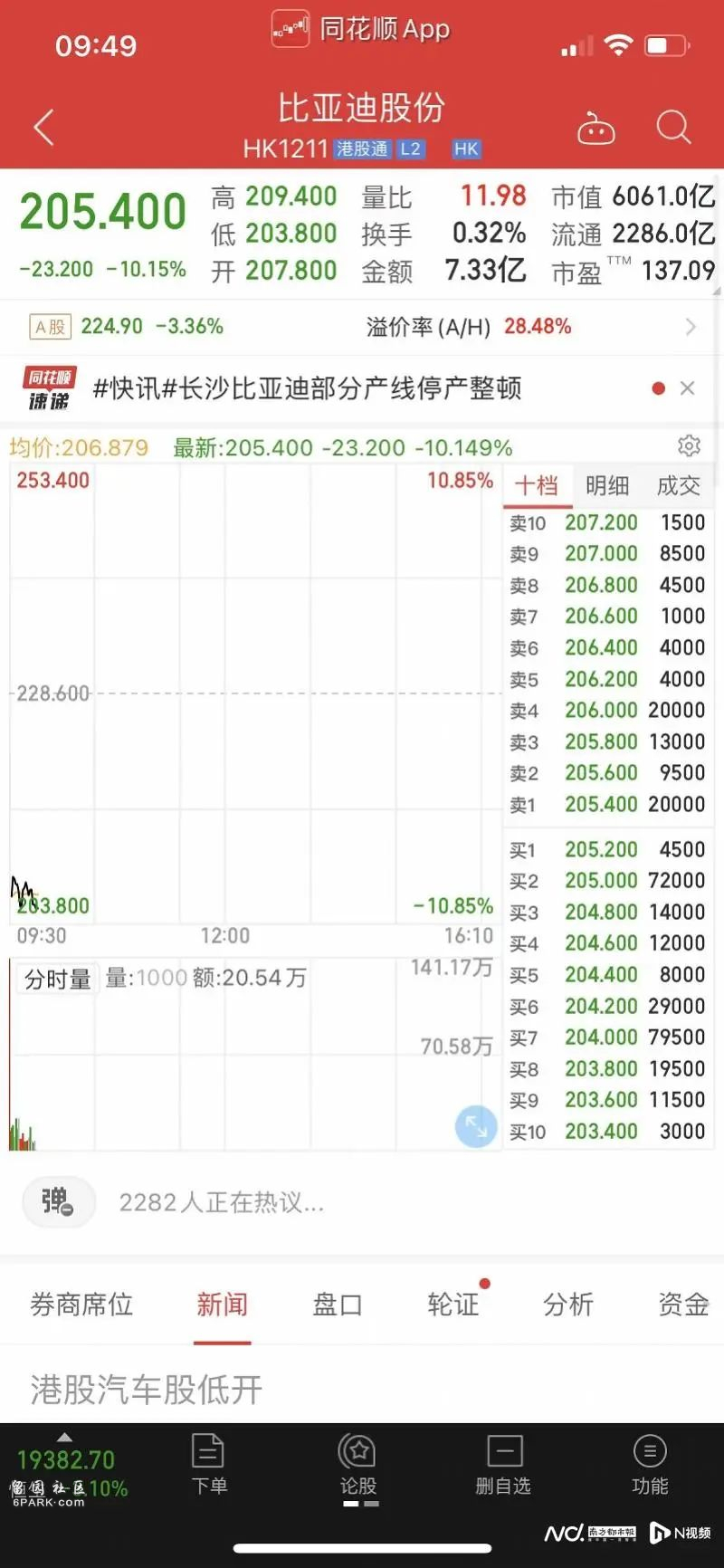This screenshot has width=724, height=1568.
Task: Expand the chart to full screen
Action: tap(476, 1126)
